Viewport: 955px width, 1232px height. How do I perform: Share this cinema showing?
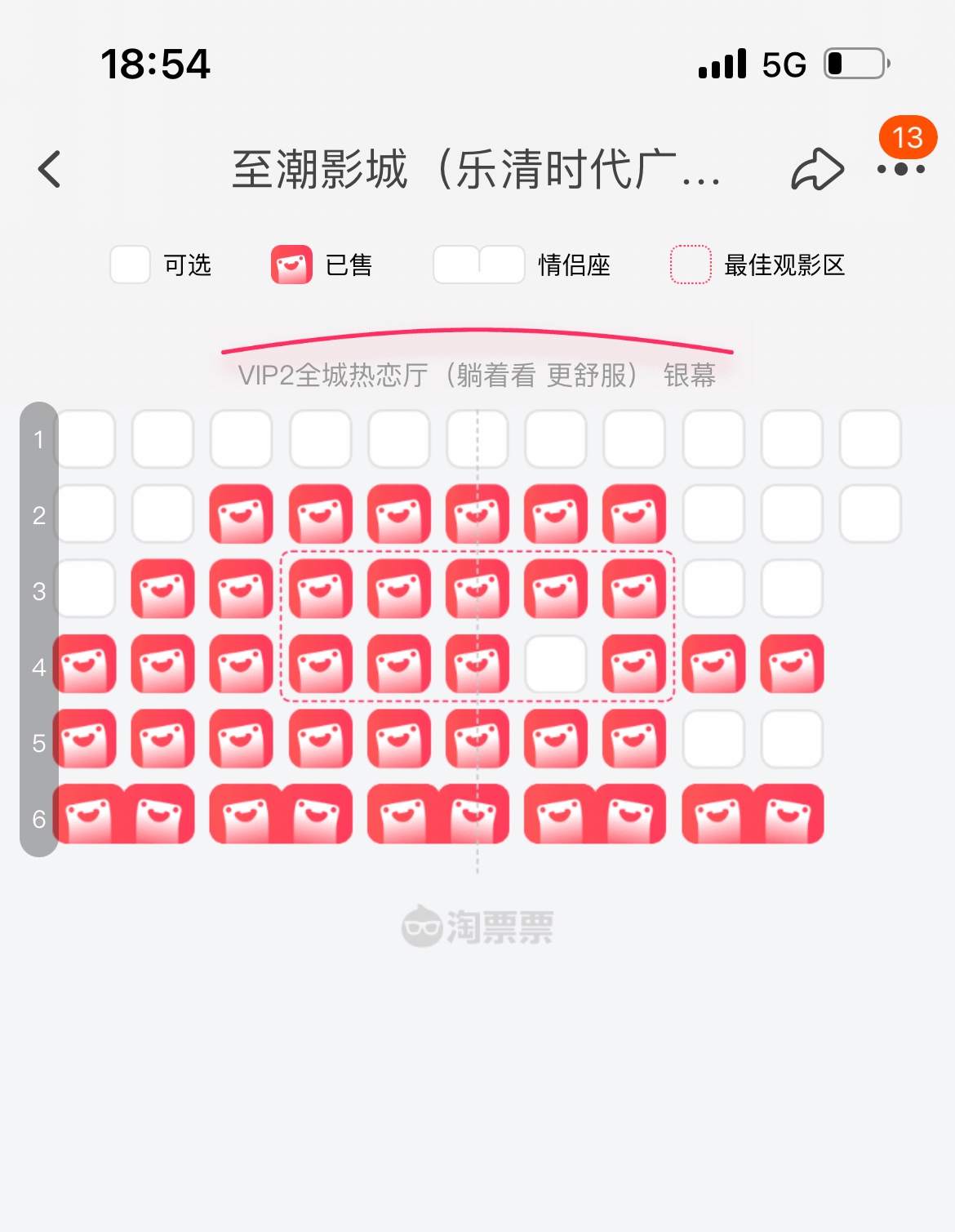(x=817, y=170)
